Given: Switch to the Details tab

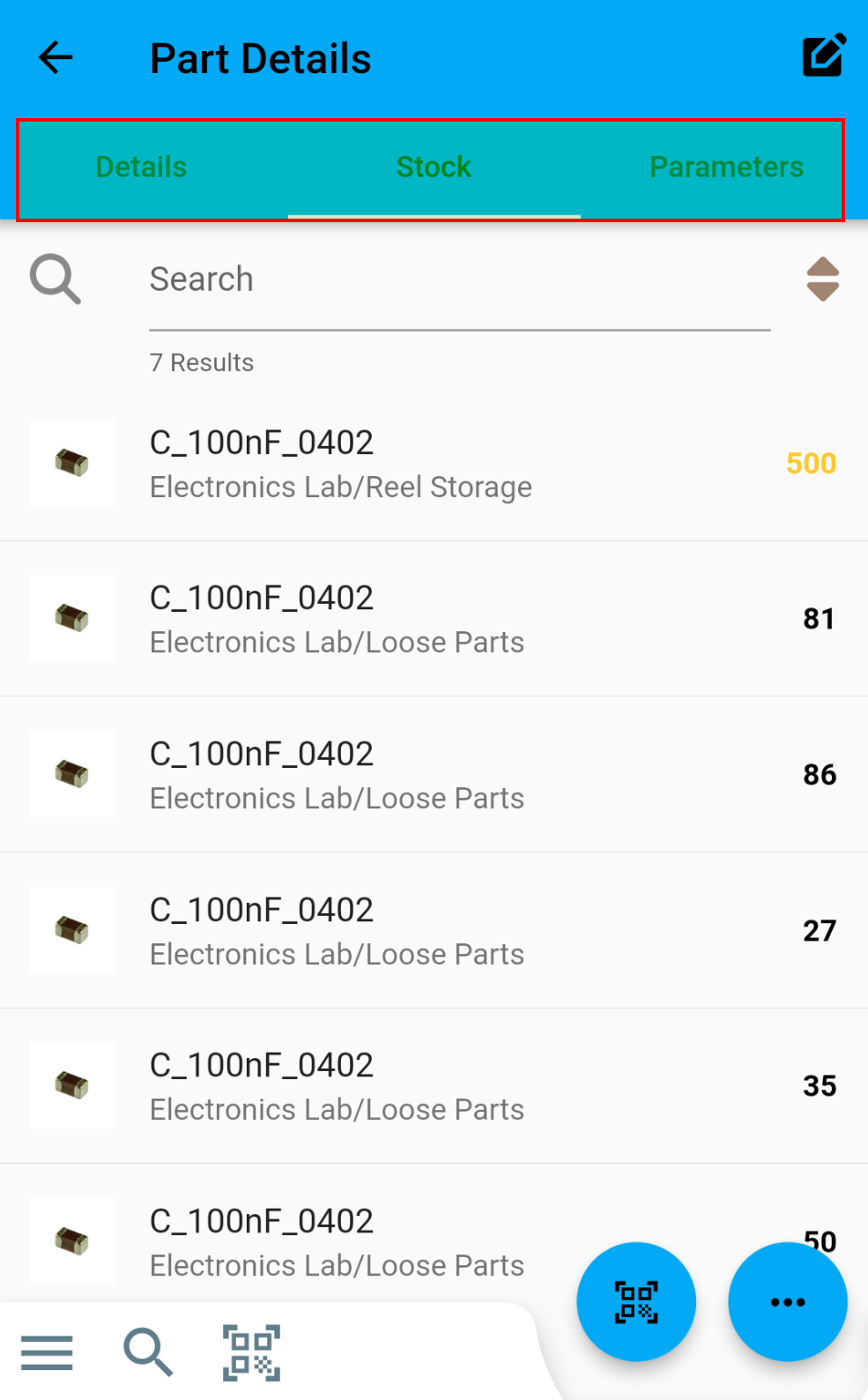Looking at the screenshot, I should pyautogui.click(x=140, y=167).
